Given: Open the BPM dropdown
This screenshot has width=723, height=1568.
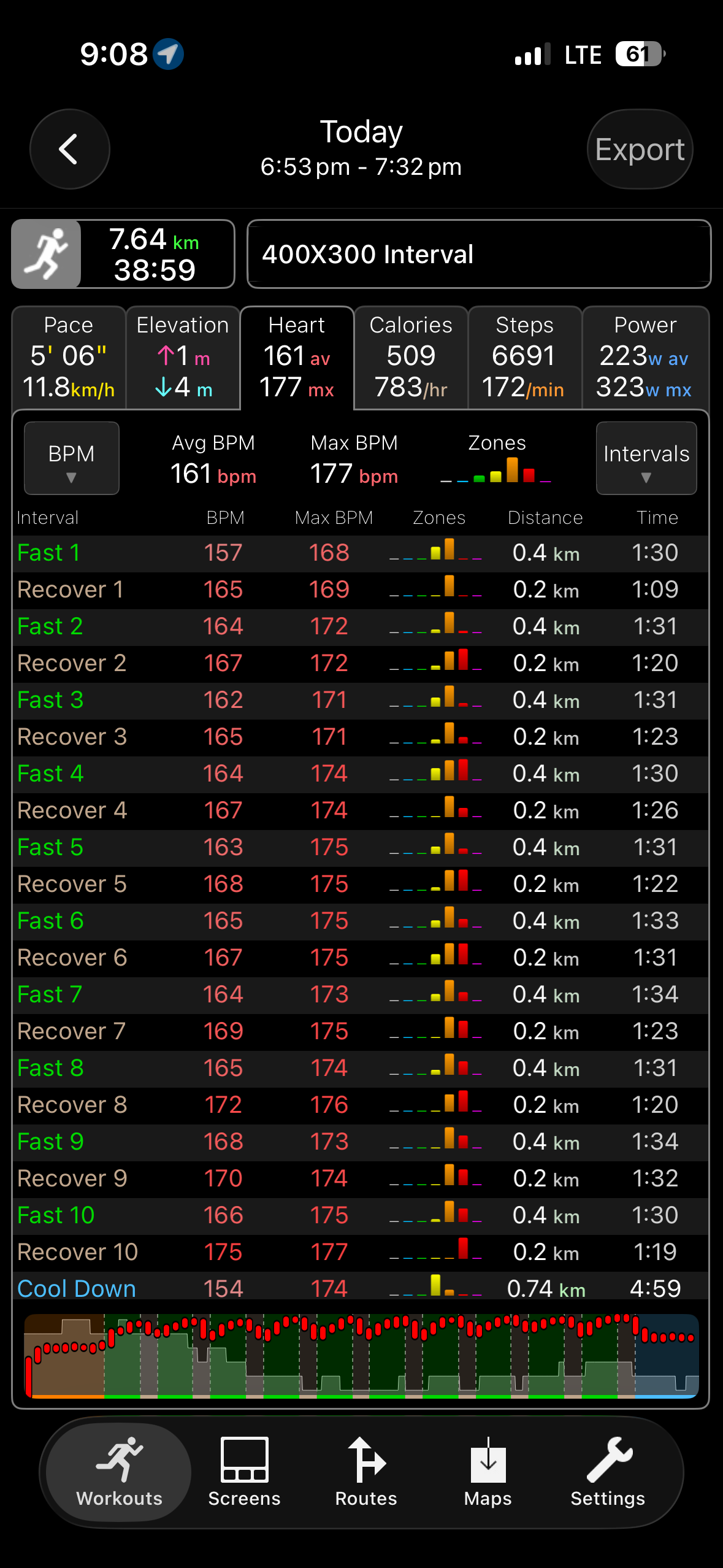Looking at the screenshot, I should click(71, 458).
